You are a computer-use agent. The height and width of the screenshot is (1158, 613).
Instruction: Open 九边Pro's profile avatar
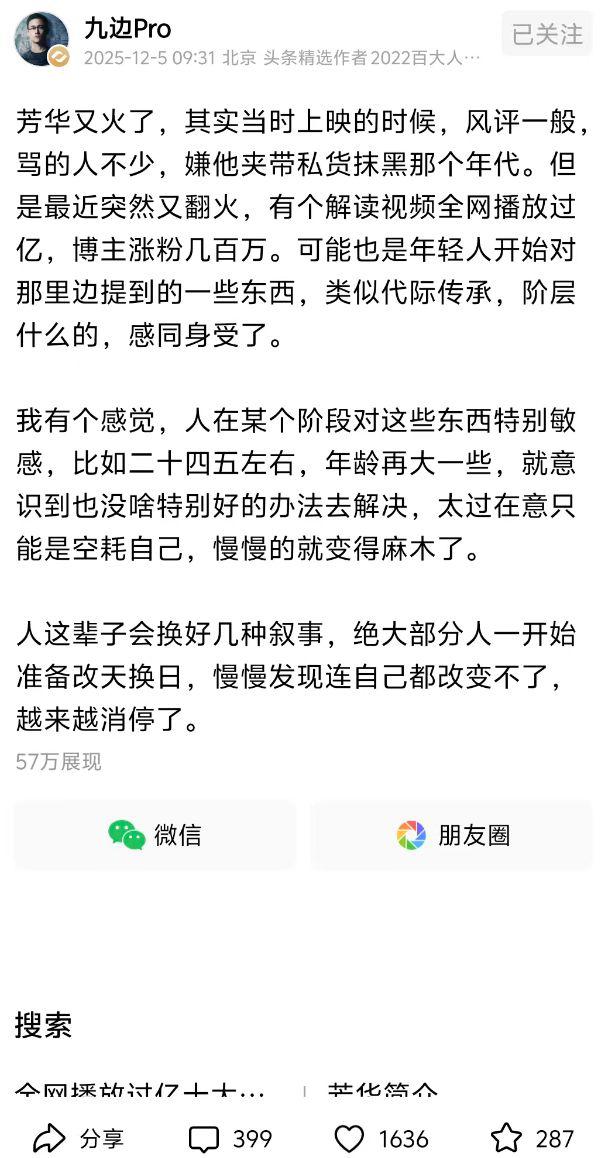(x=41, y=39)
